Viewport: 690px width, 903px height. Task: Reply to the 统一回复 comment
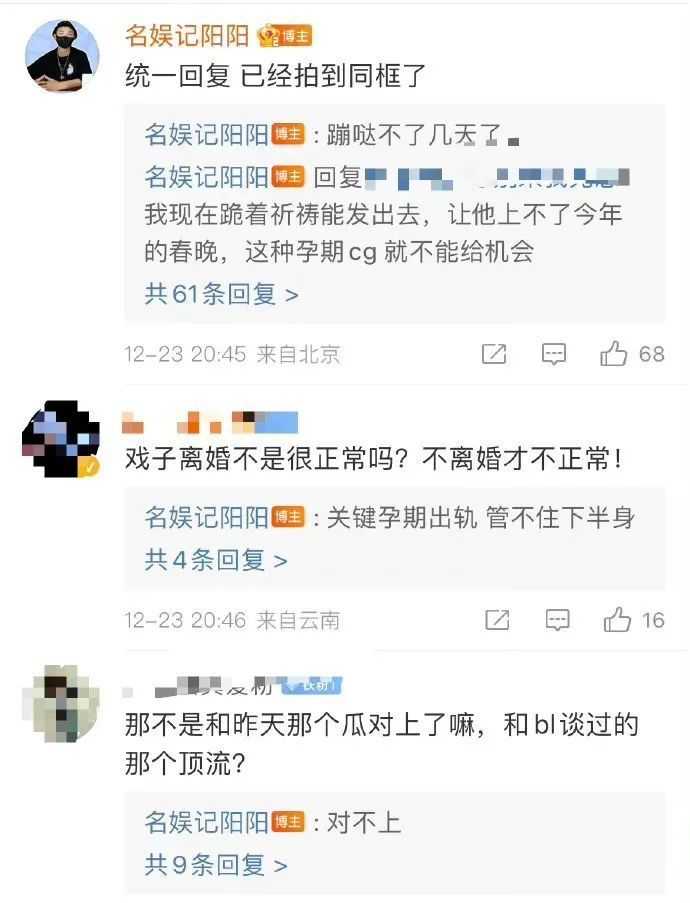[554, 354]
